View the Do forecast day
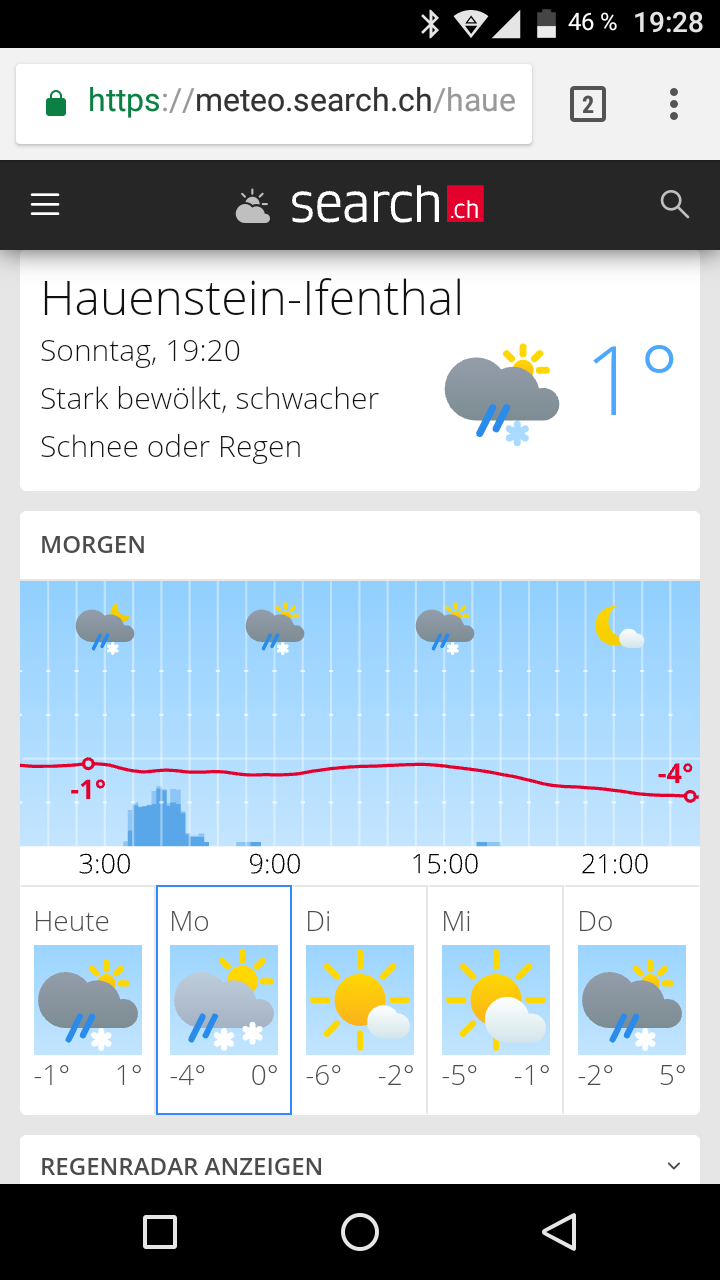 632,1000
